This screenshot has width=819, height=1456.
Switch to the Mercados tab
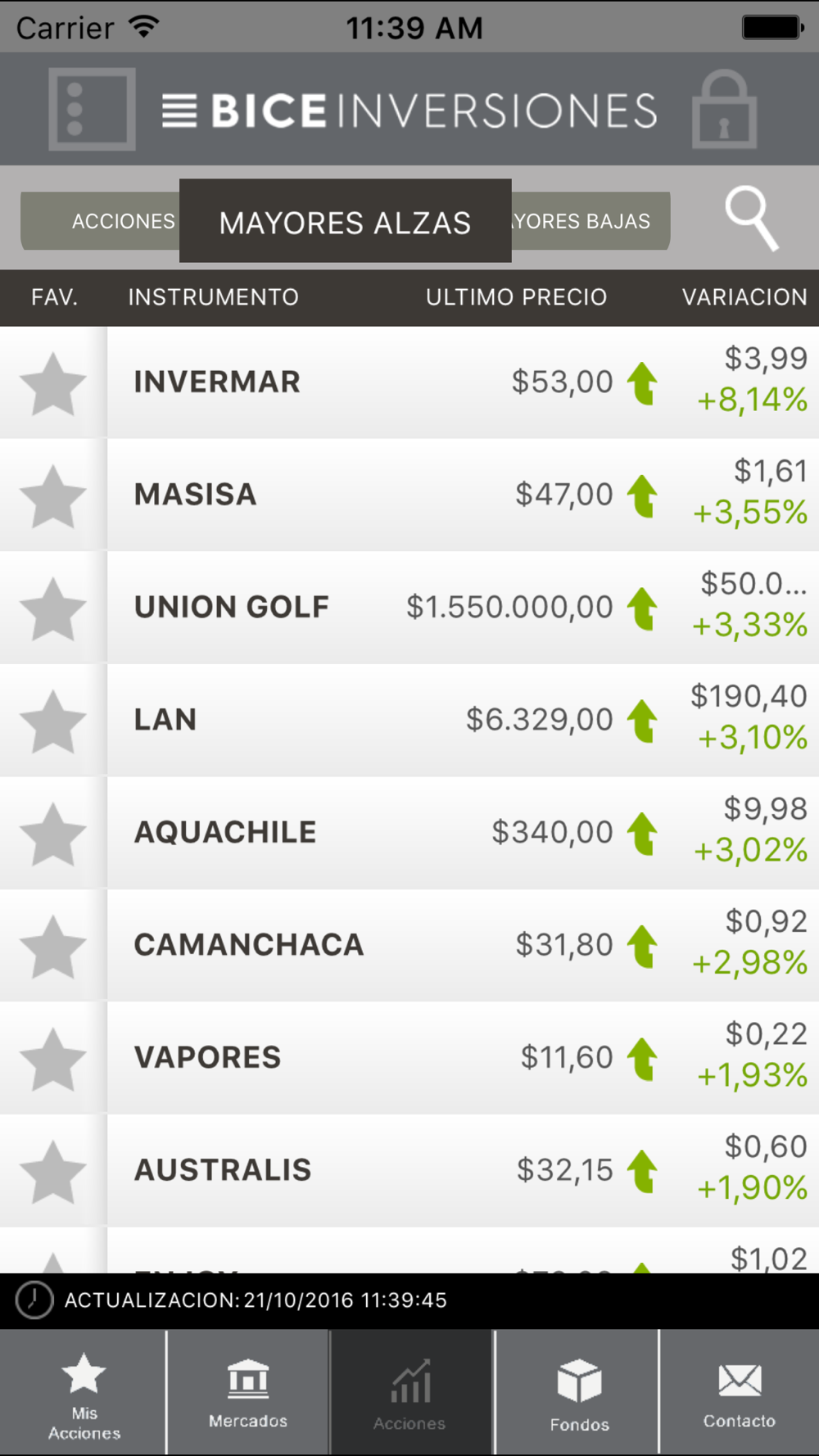(248, 1392)
